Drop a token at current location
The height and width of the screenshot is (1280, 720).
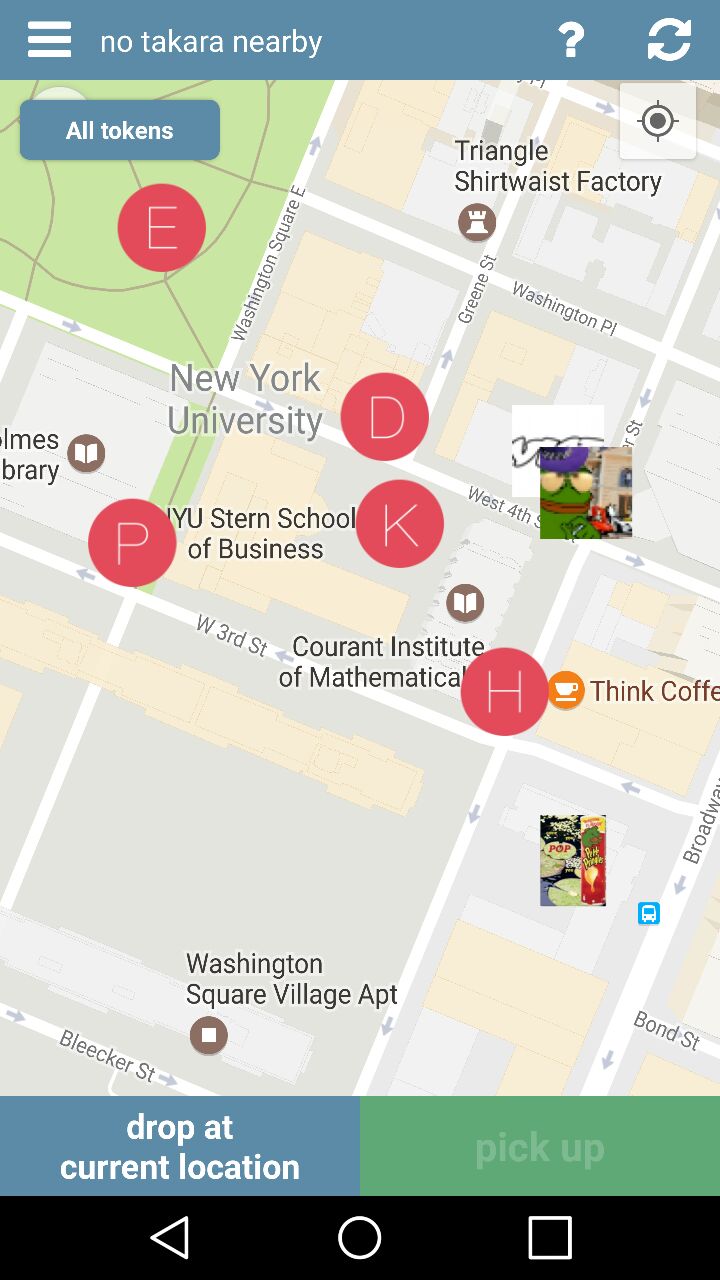pos(180,1146)
